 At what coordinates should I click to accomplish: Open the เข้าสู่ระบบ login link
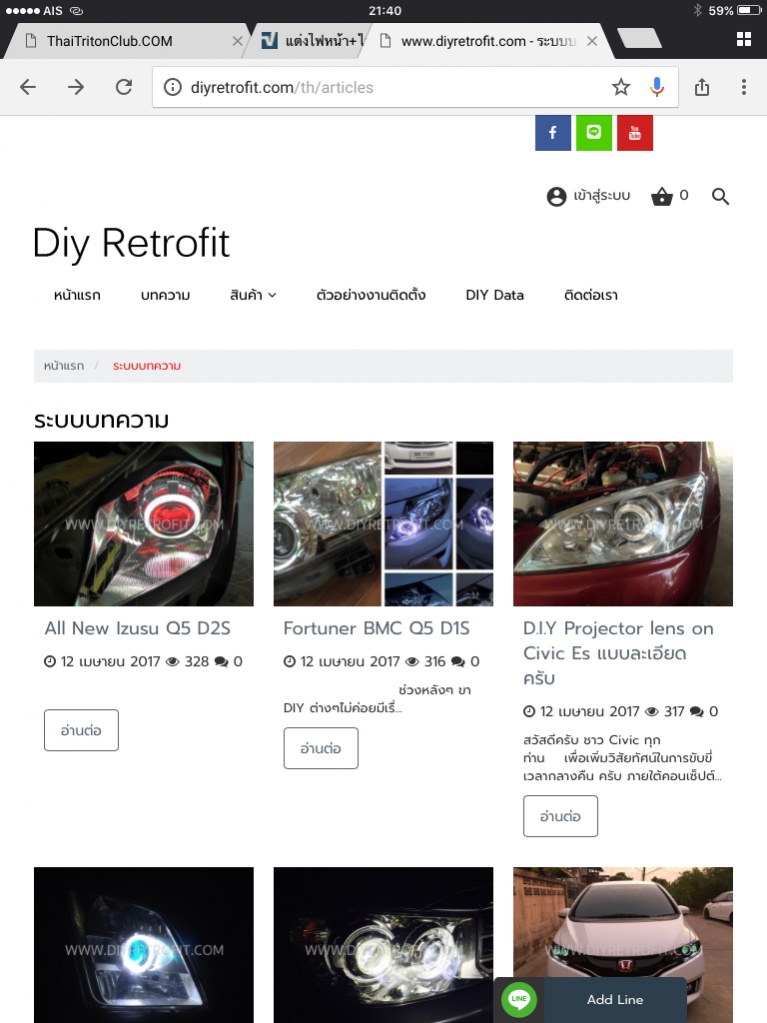[x=589, y=196]
